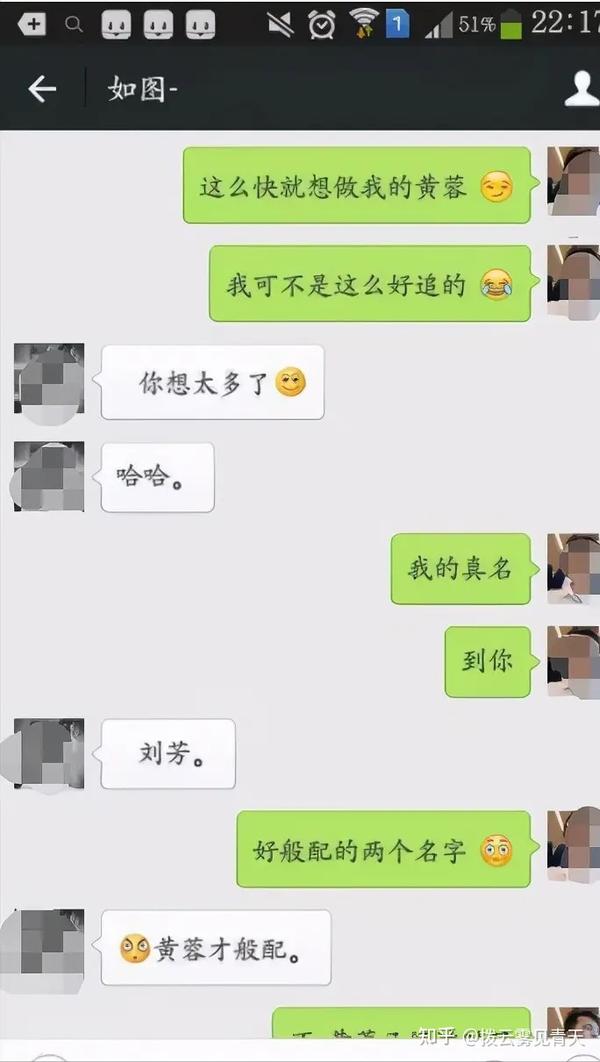Go back using the arrow beside 如图-
The image size is (600, 1062).
42,89
